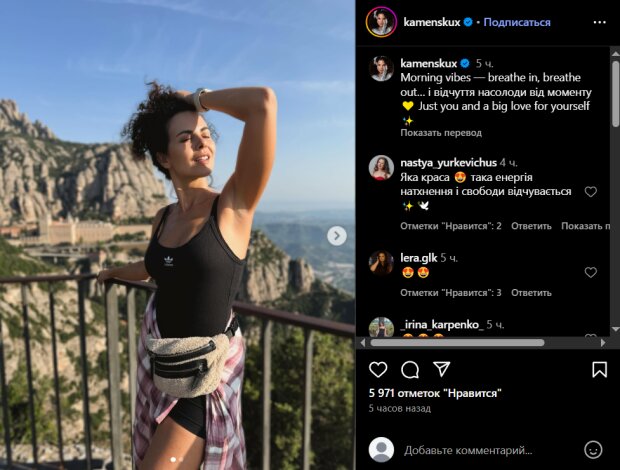View lera.glk comment's 3 likes
620x470 pixels.
pyautogui.click(x=451, y=293)
